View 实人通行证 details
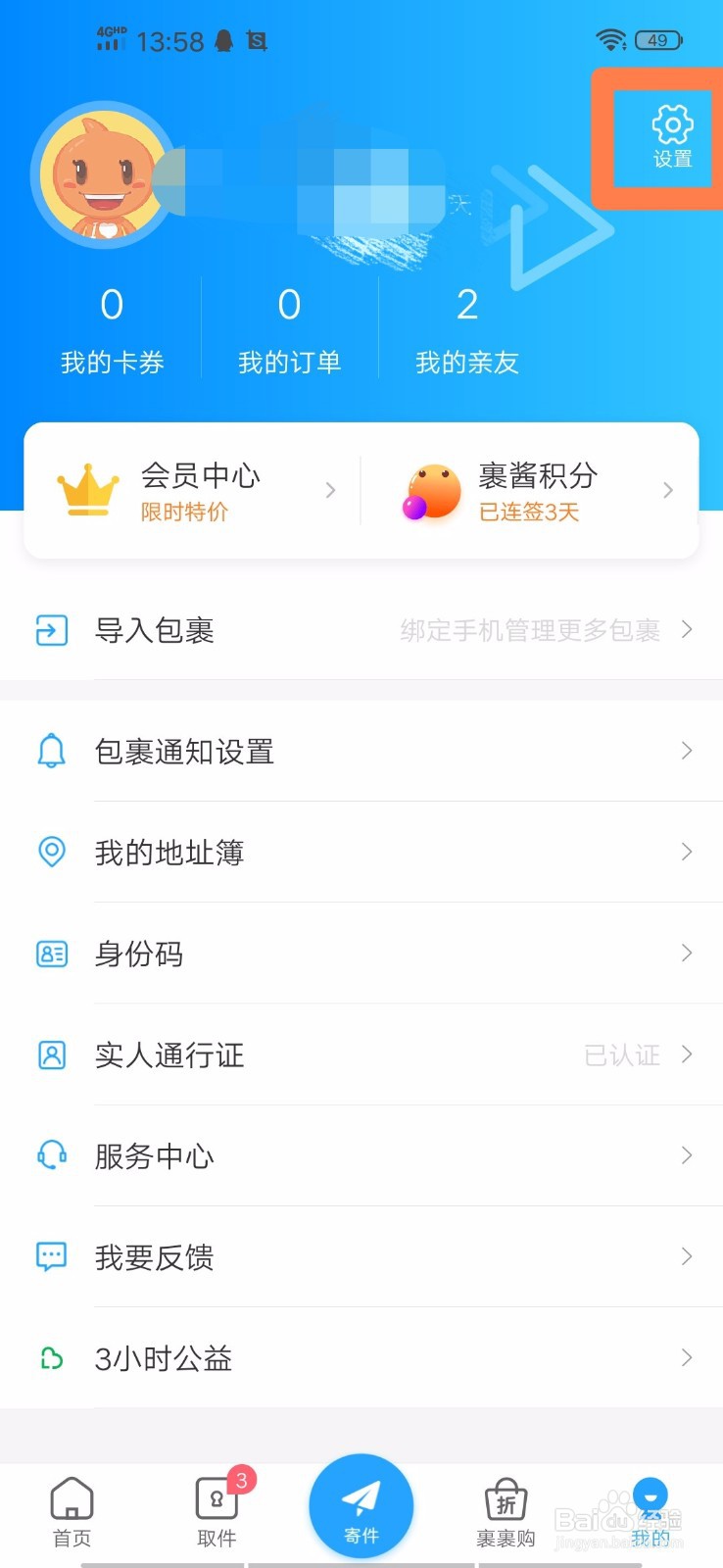Image resolution: width=723 pixels, height=1568 pixels. click(x=361, y=1054)
